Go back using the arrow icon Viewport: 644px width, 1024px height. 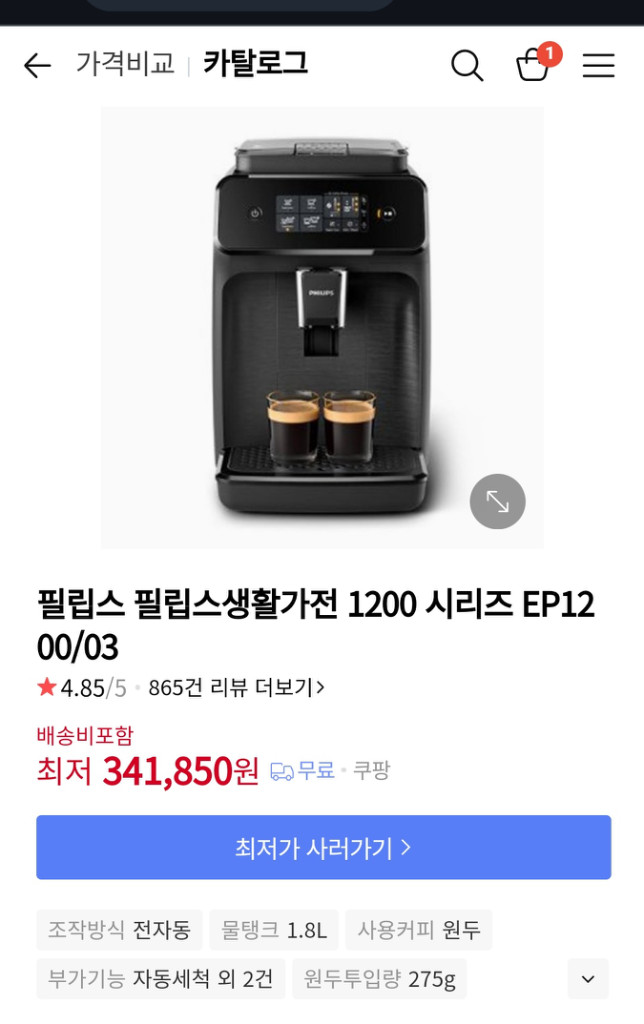tap(37, 66)
